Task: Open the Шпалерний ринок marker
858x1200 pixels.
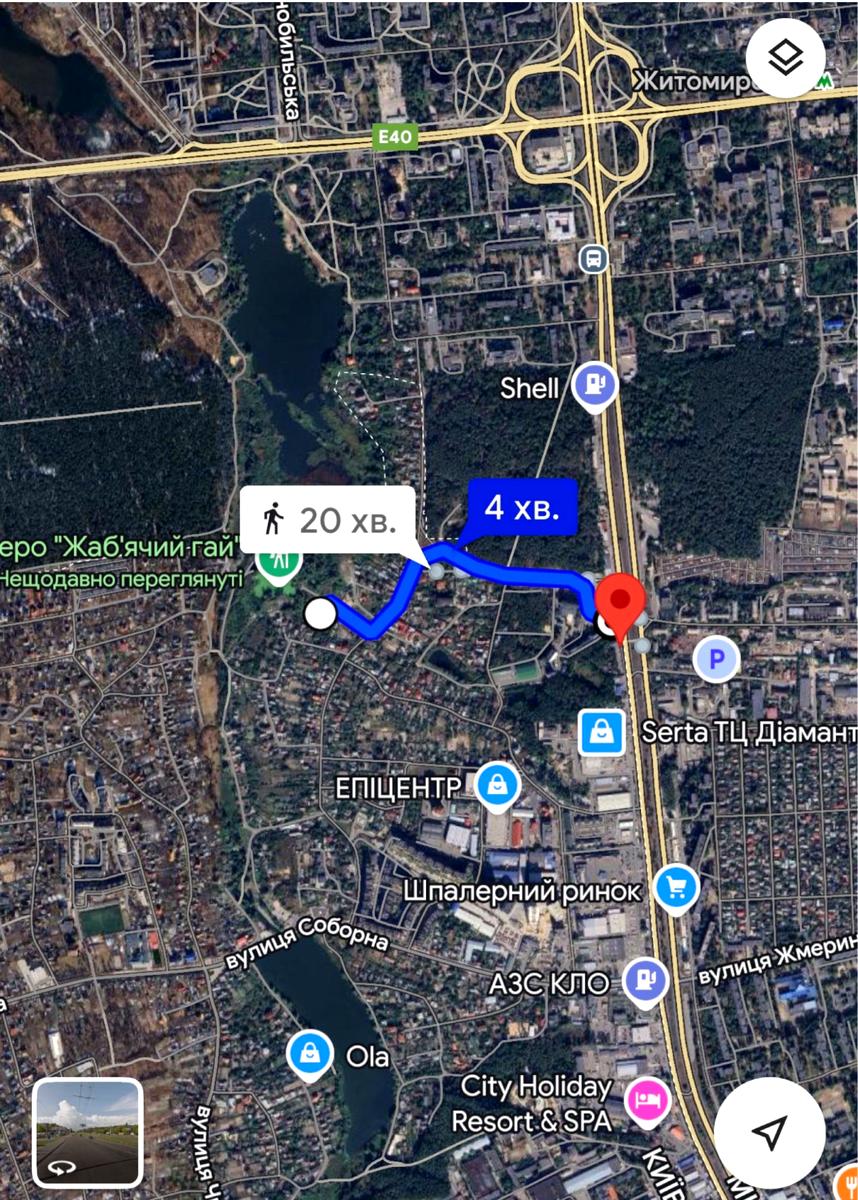Action: click(x=677, y=887)
